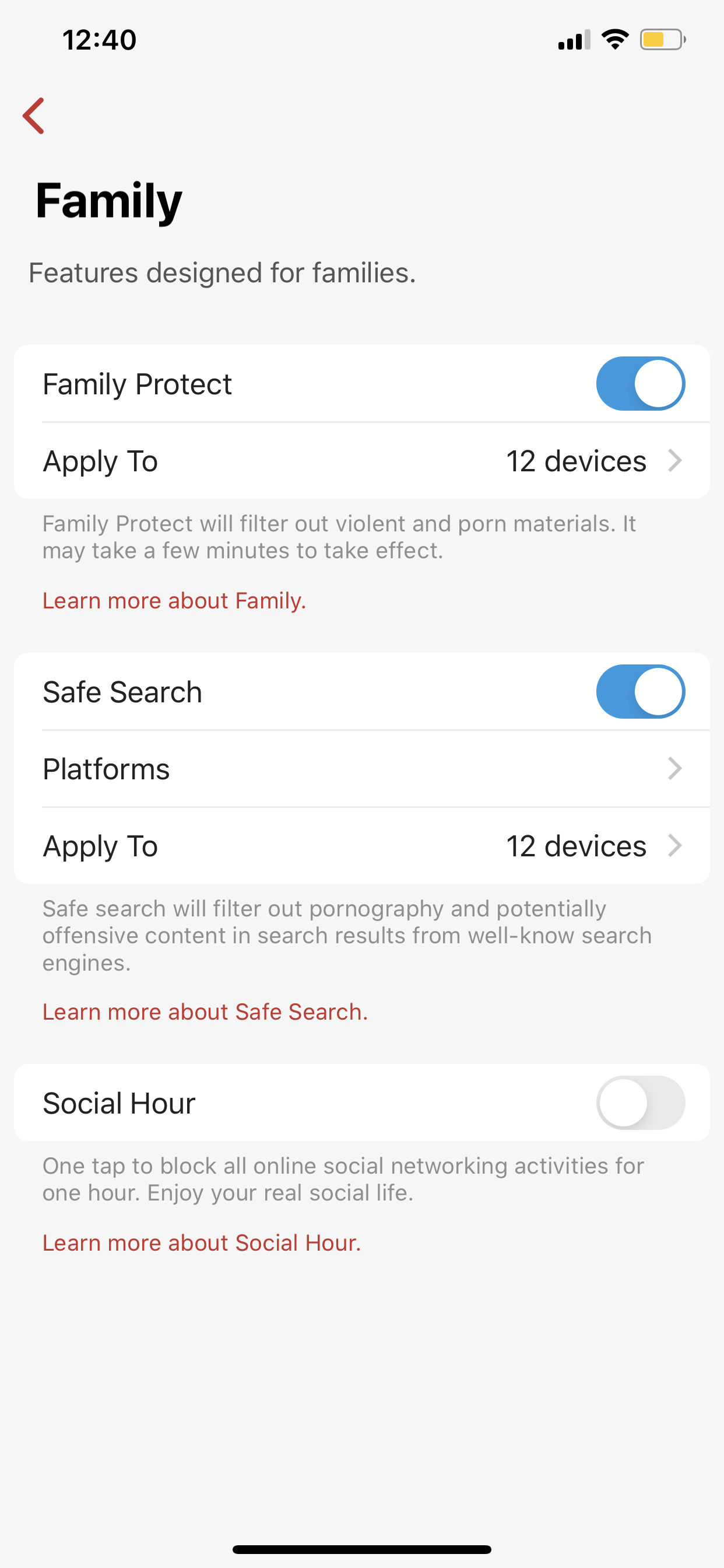Open Apply To under Safe Search
This screenshot has height=1568, width=724.
tap(362, 846)
